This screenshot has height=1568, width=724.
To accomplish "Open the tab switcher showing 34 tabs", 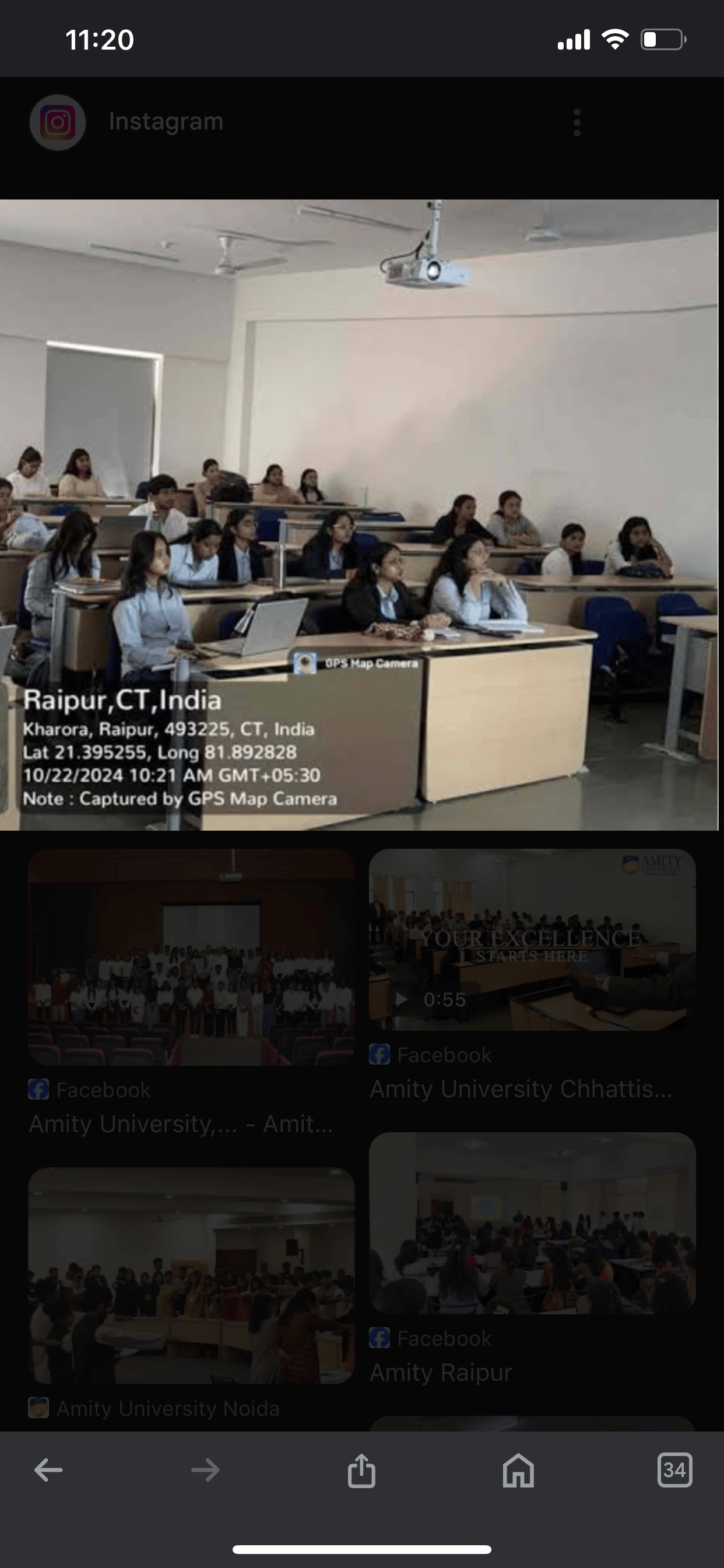I will click(674, 1470).
